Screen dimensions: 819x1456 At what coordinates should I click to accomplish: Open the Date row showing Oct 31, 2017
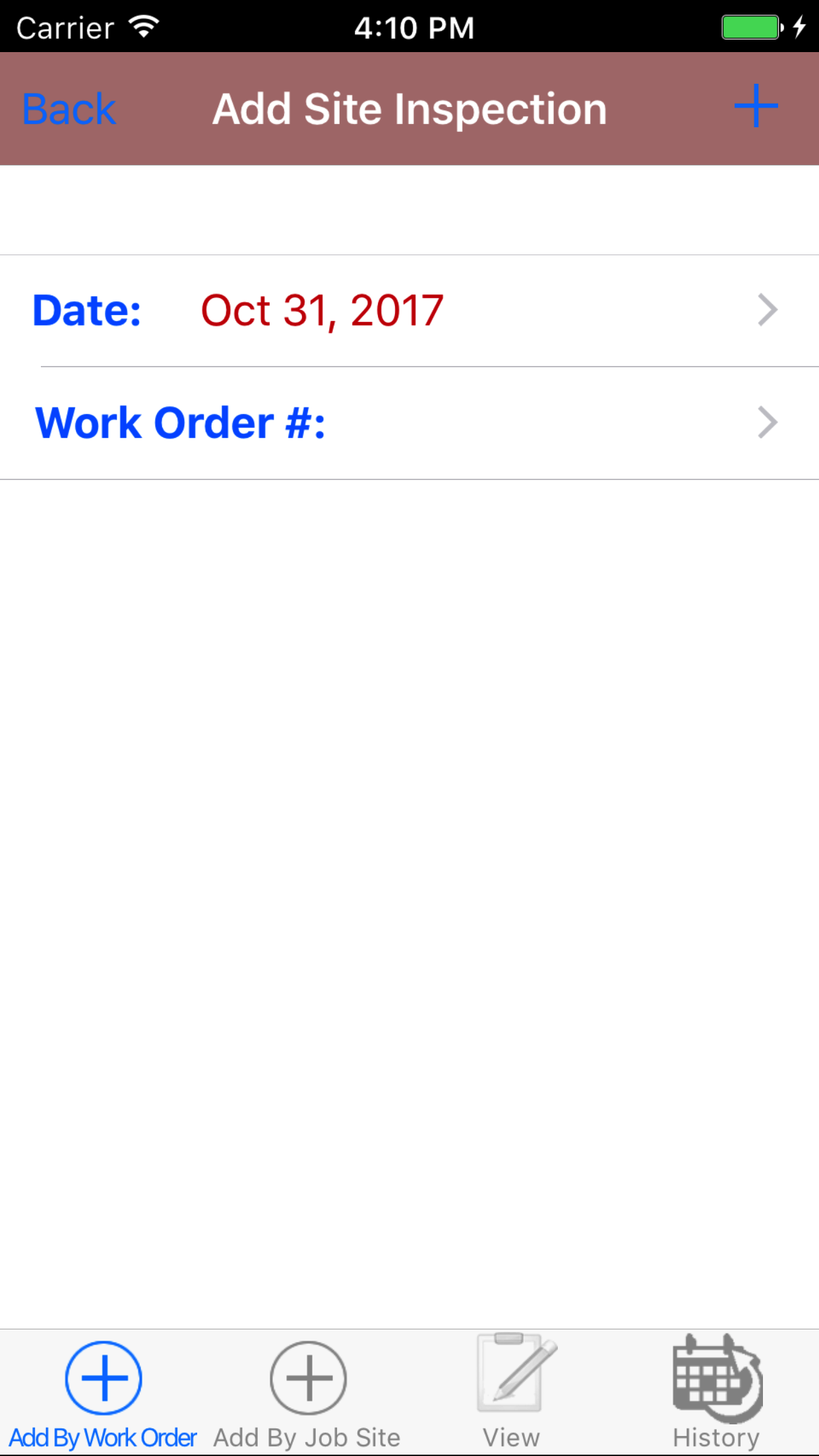pos(409,311)
